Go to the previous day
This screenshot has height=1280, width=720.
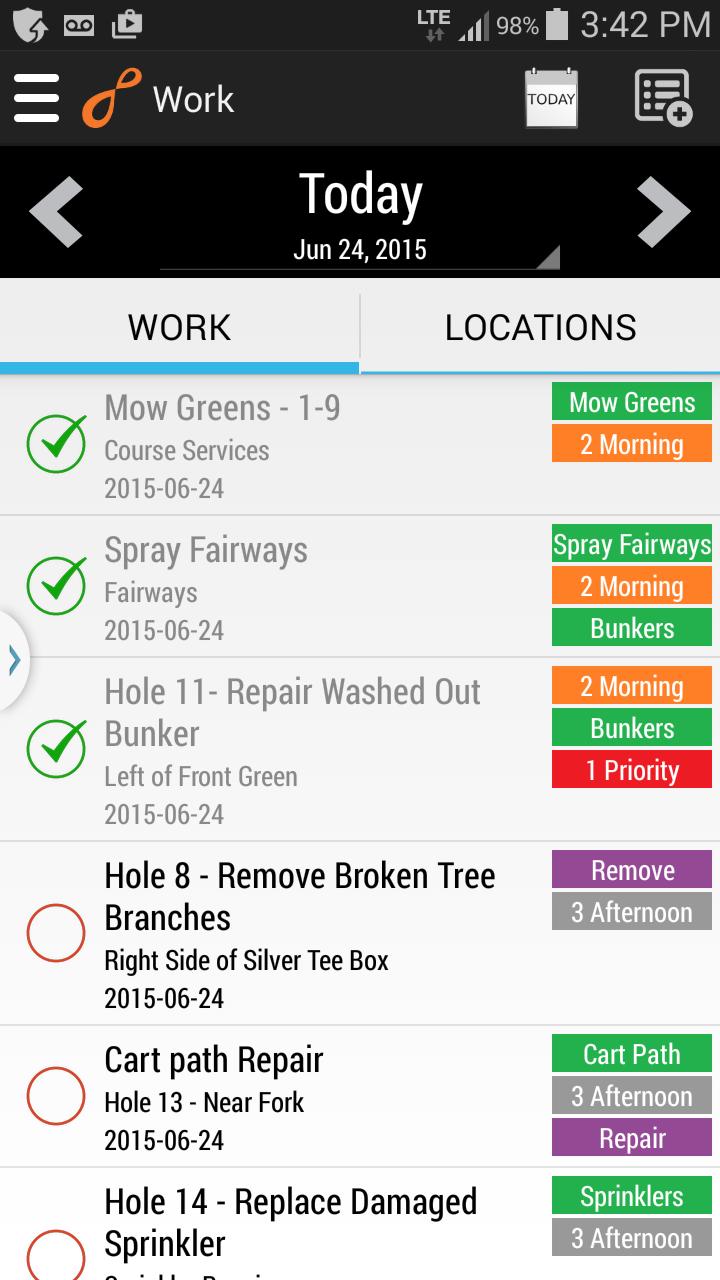(55, 211)
